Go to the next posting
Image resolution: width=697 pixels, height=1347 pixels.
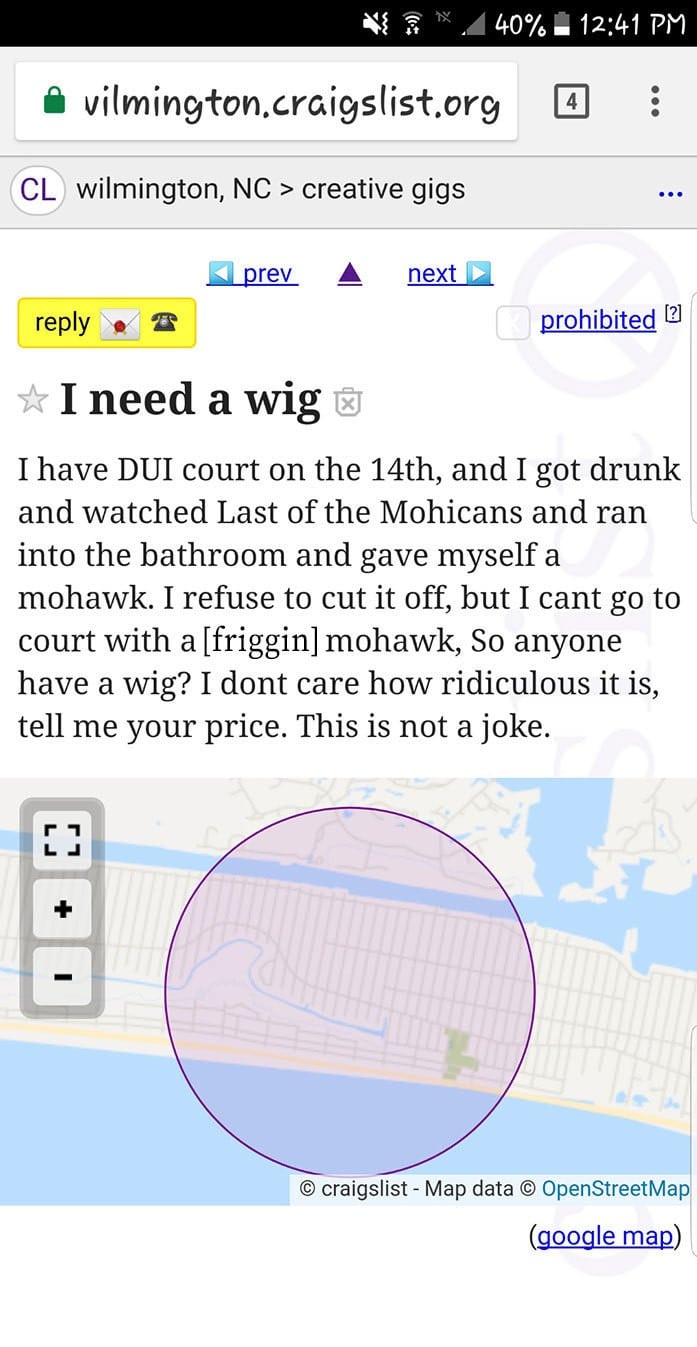click(450, 273)
